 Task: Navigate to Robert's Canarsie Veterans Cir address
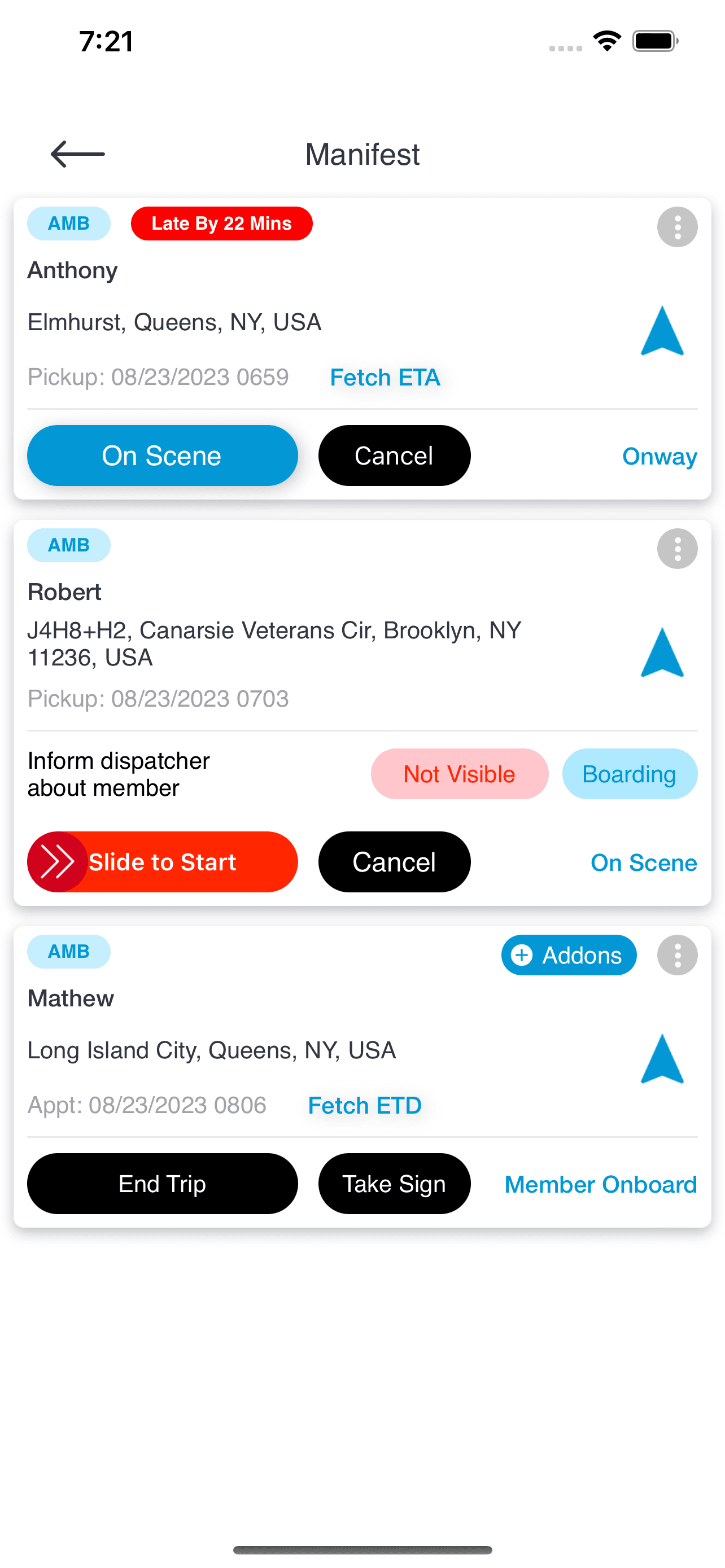click(662, 652)
